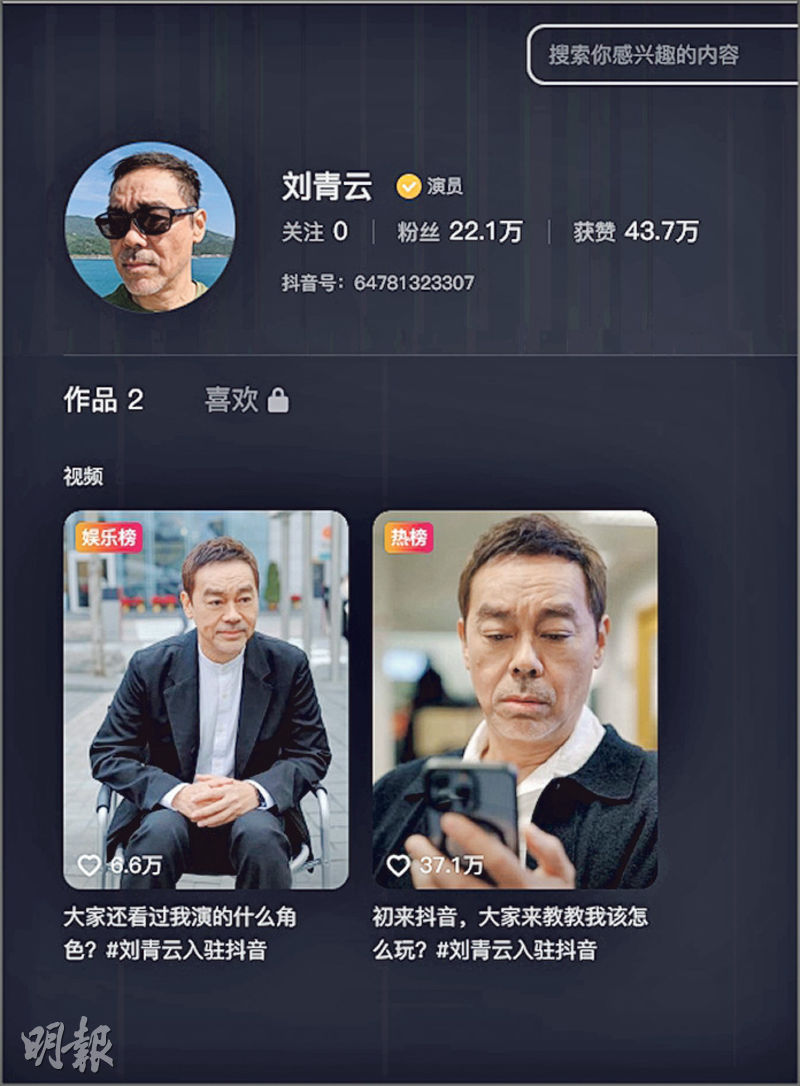The height and width of the screenshot is (1086, 800).
Task: Open 刘青云's profile avatar
Action: (150, 227)
